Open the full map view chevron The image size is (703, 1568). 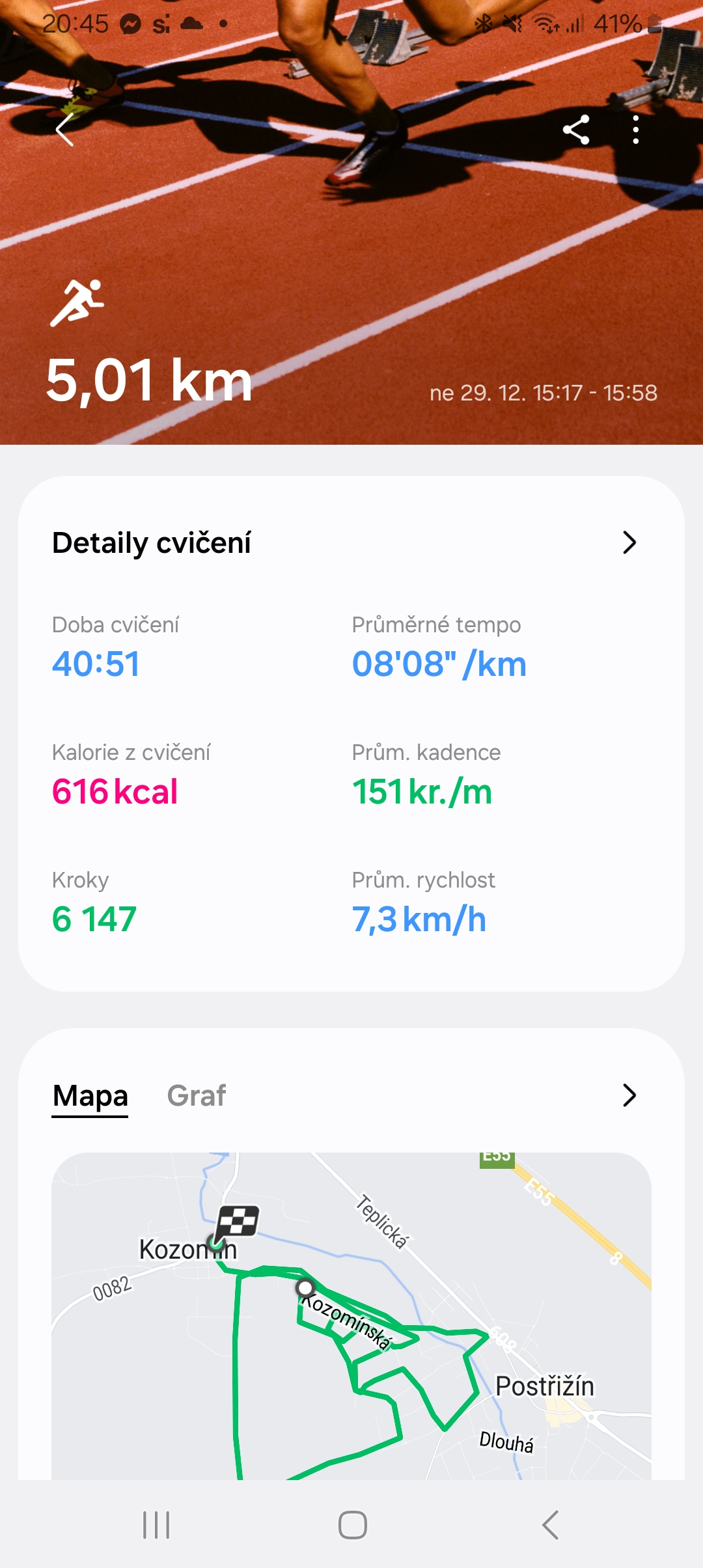coord(628,1095)
